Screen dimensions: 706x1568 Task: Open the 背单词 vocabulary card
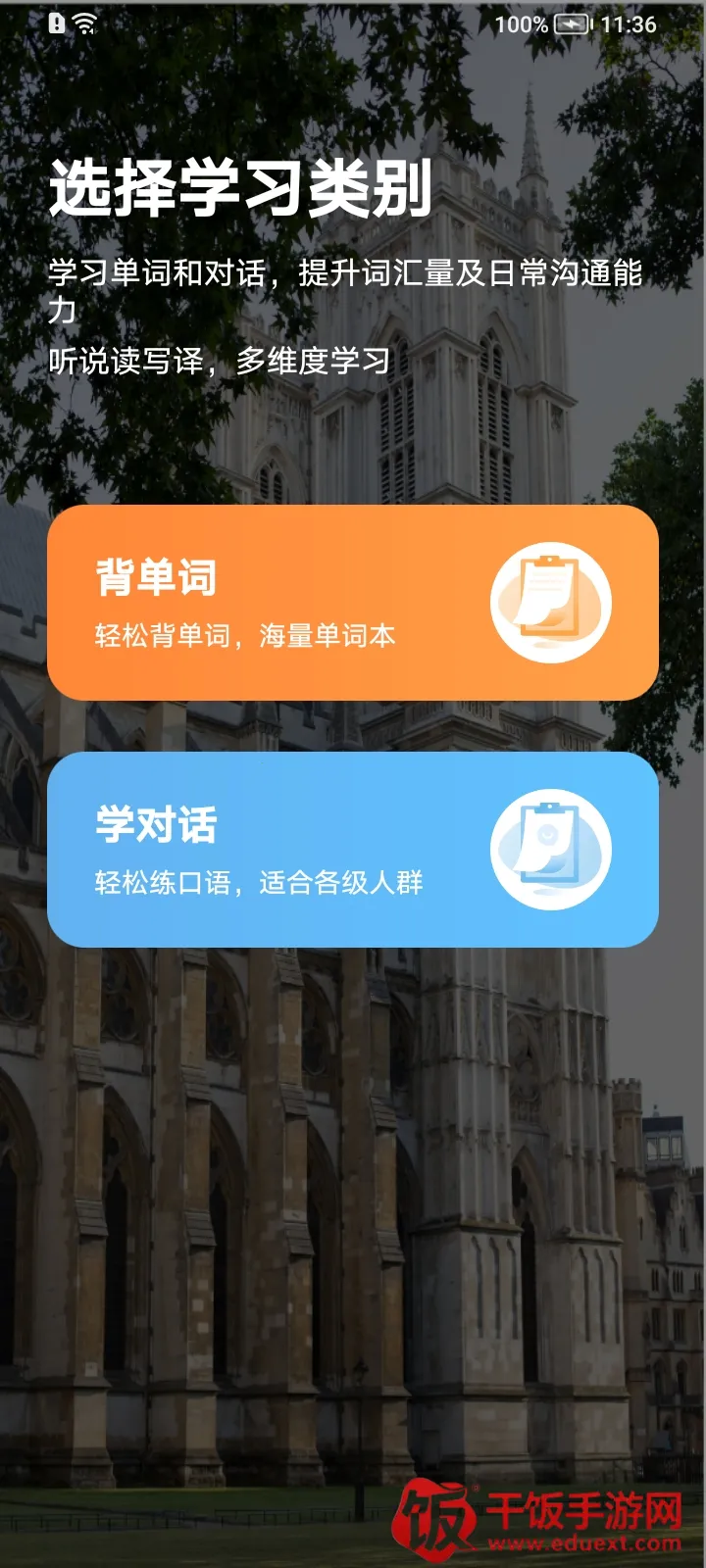point(352,603)
